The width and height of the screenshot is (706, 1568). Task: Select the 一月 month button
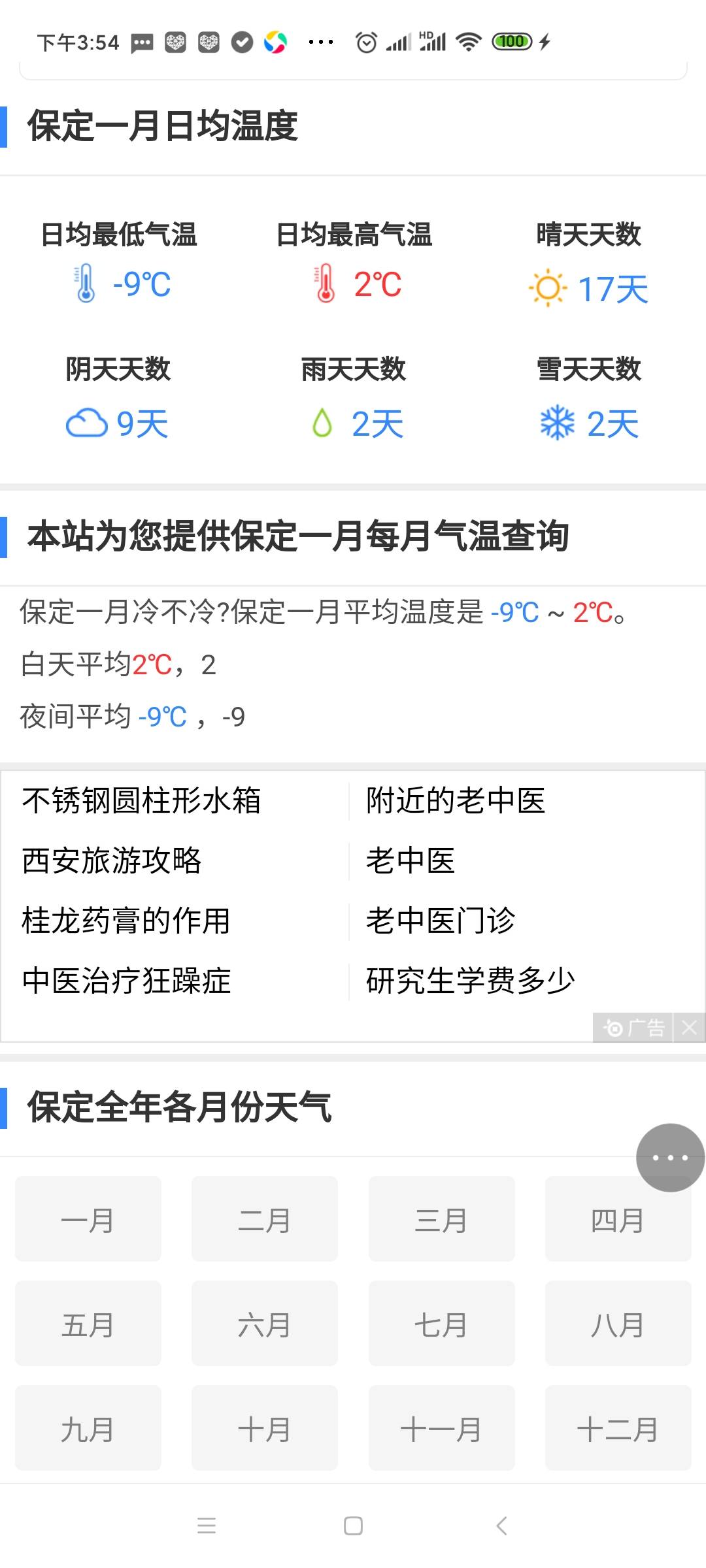[88, 1219]
